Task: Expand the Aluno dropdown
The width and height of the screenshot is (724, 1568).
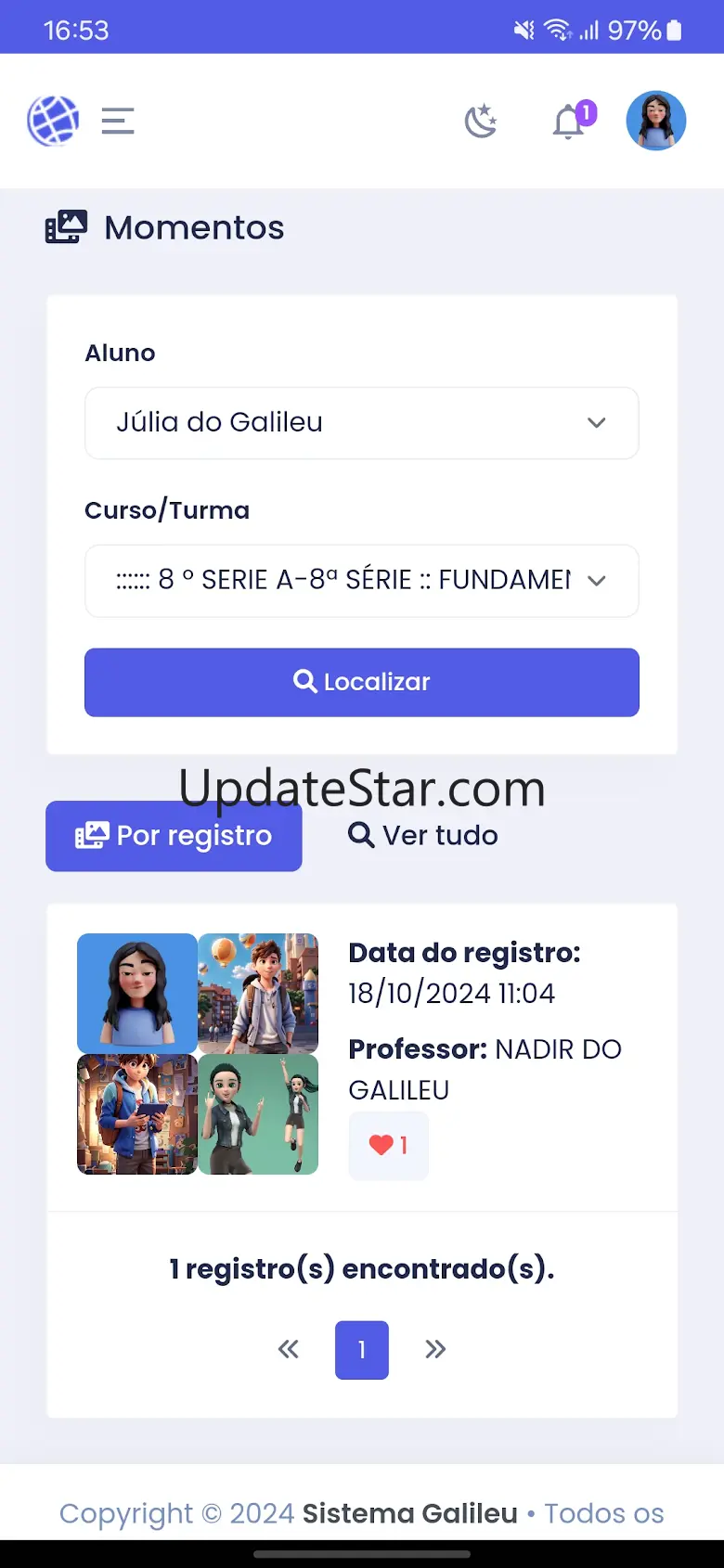Action: pos(362,423)
